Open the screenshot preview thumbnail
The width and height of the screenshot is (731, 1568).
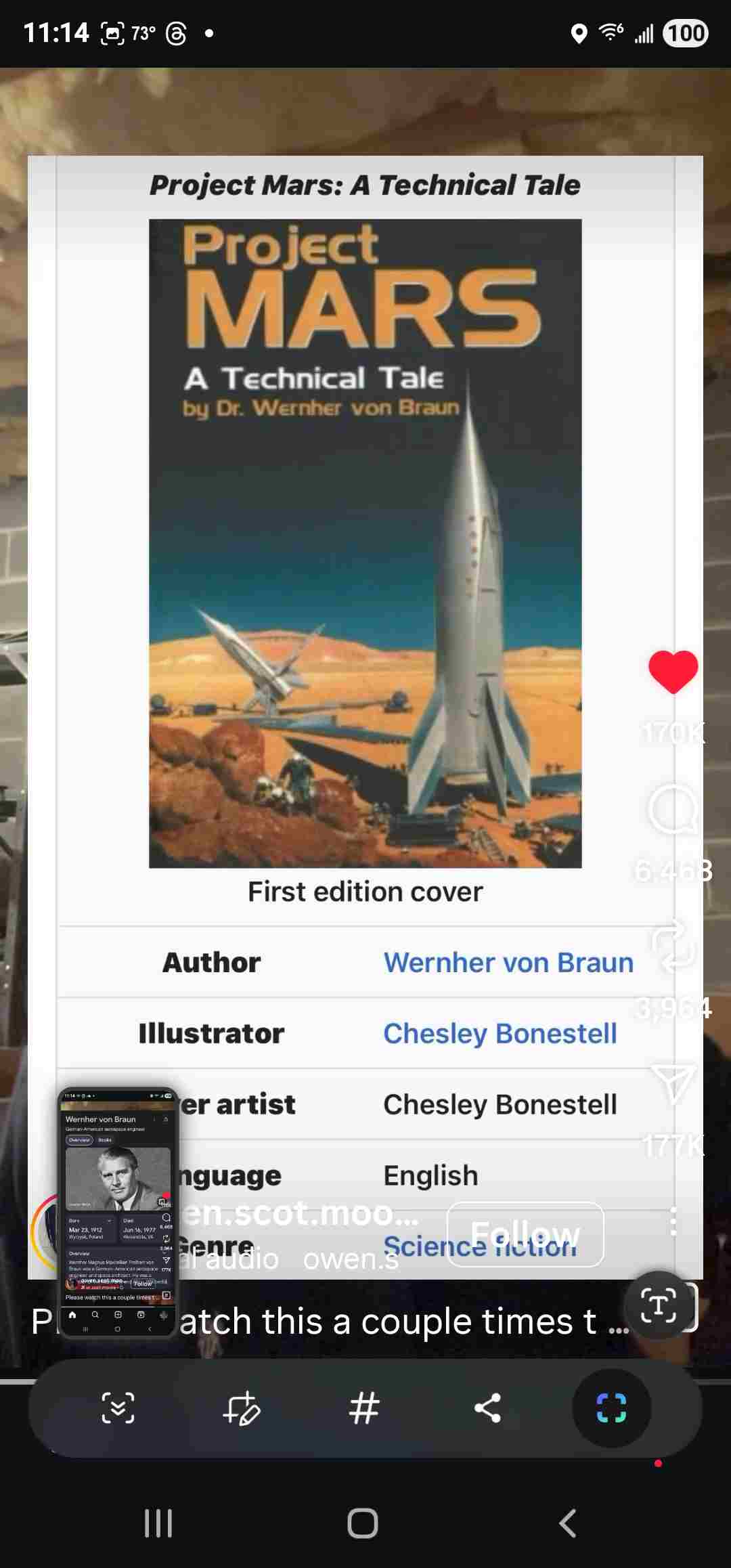(x=118, y=1212)
